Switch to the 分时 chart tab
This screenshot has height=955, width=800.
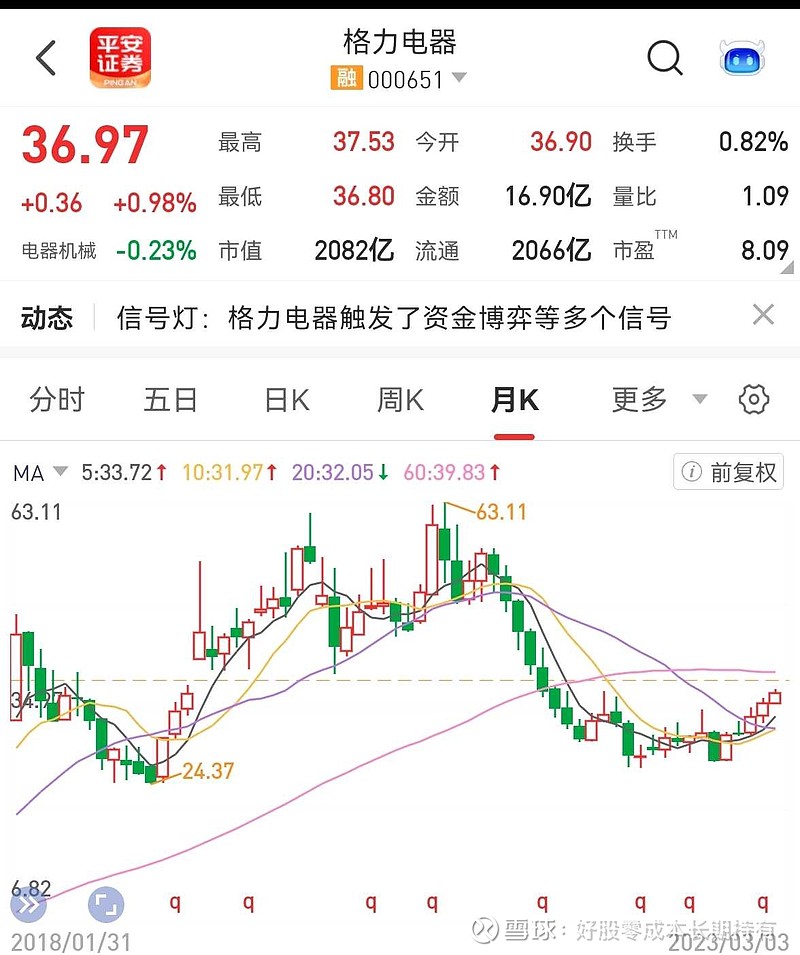(57, 400)
